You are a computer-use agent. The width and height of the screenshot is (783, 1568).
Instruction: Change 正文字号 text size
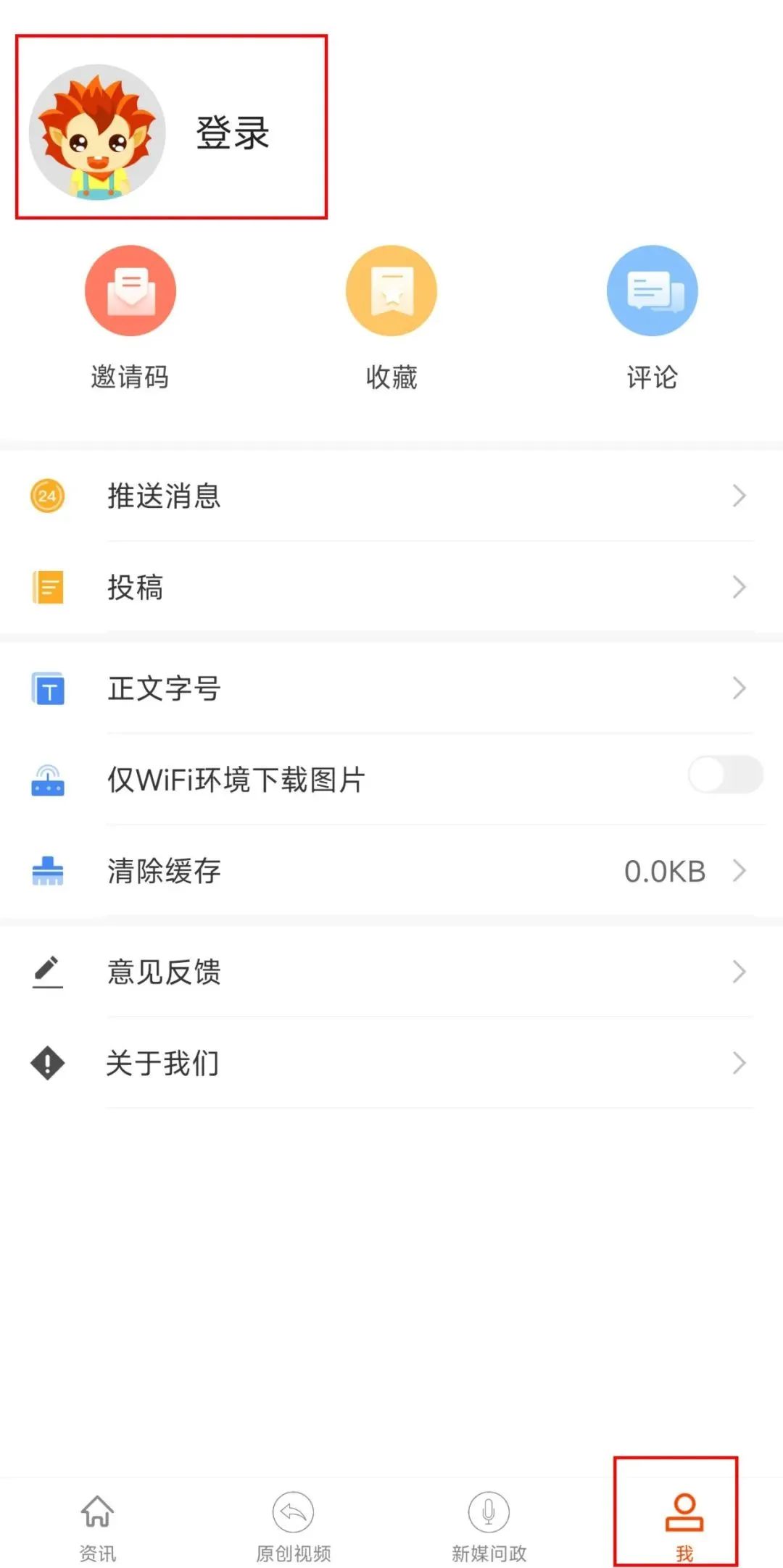point(391,688)
